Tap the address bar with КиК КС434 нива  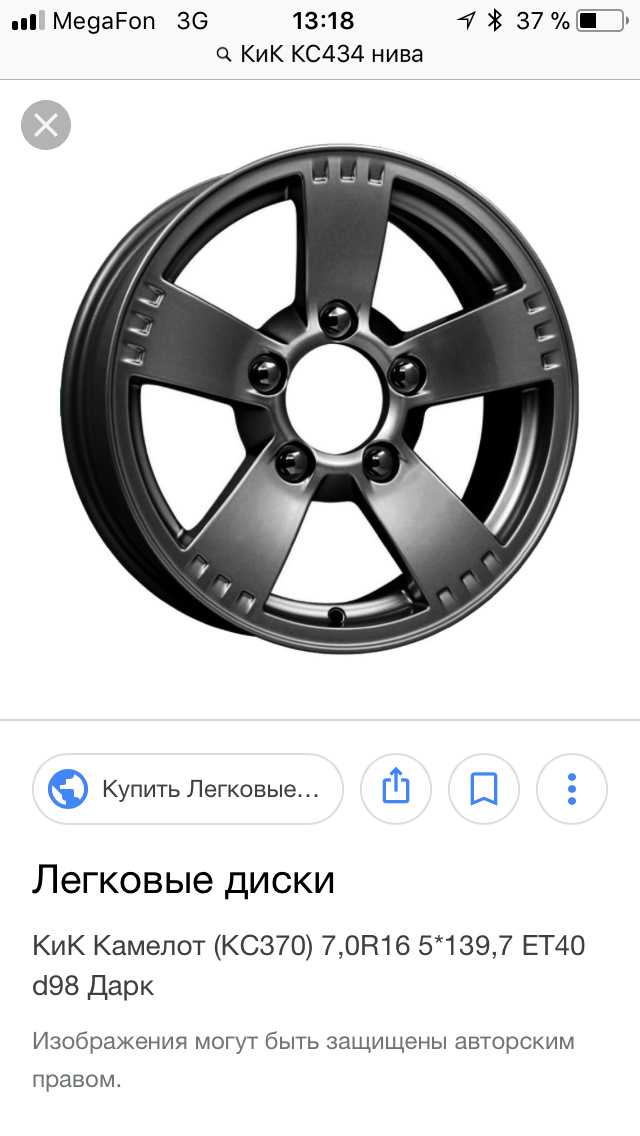point(320,54)
